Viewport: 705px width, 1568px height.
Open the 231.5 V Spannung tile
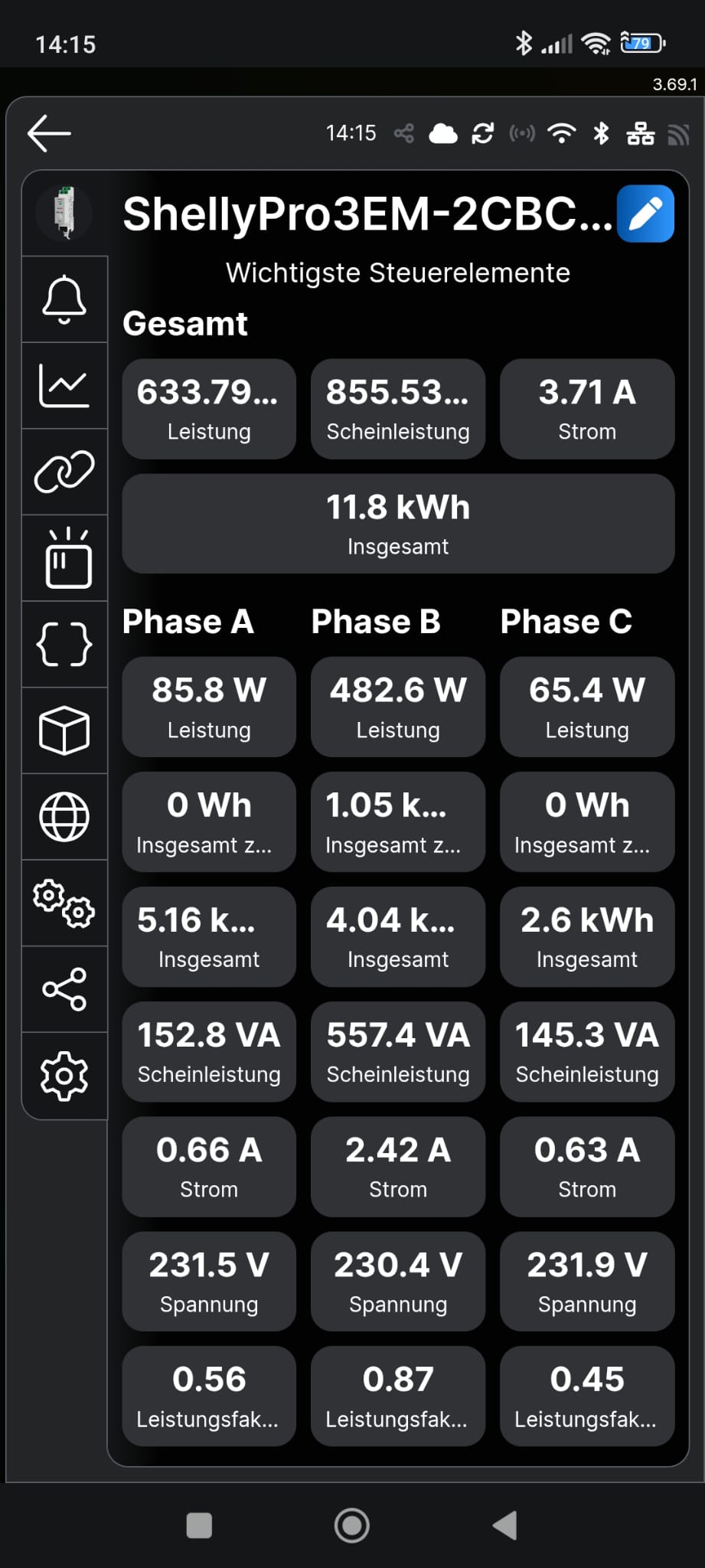[x=209, y=1281]
